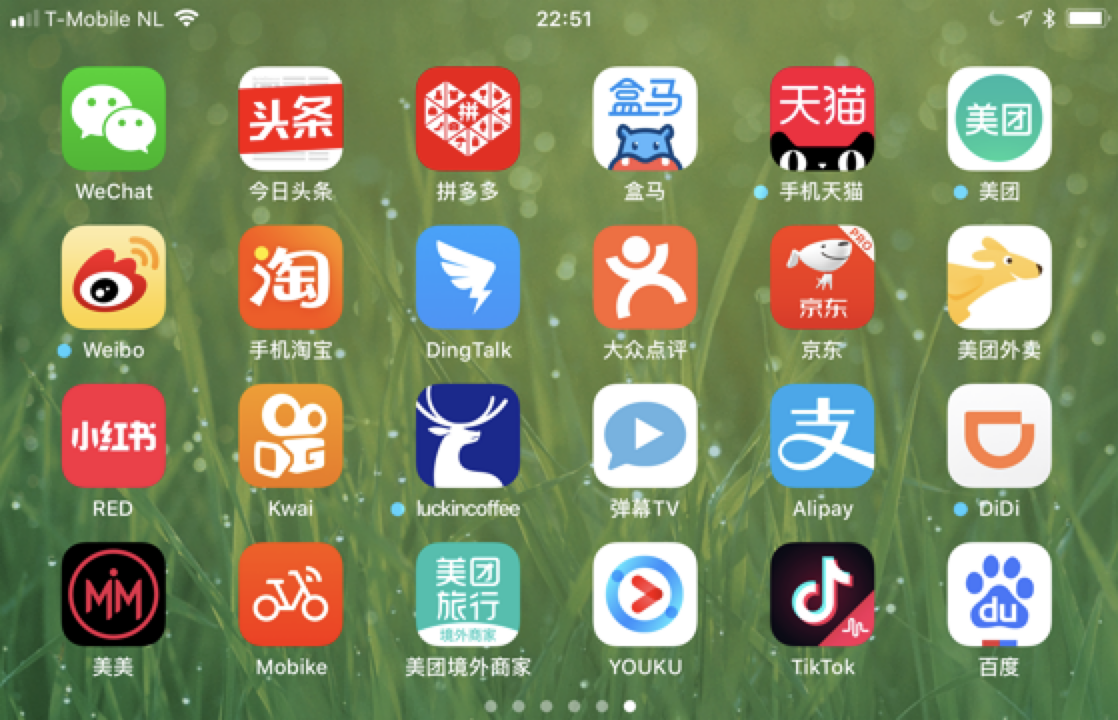Launch 美团外卖 food delivery app
The height and width of the screenshot is (720, 1118).
pyautogui.click(x=999, y=277)
